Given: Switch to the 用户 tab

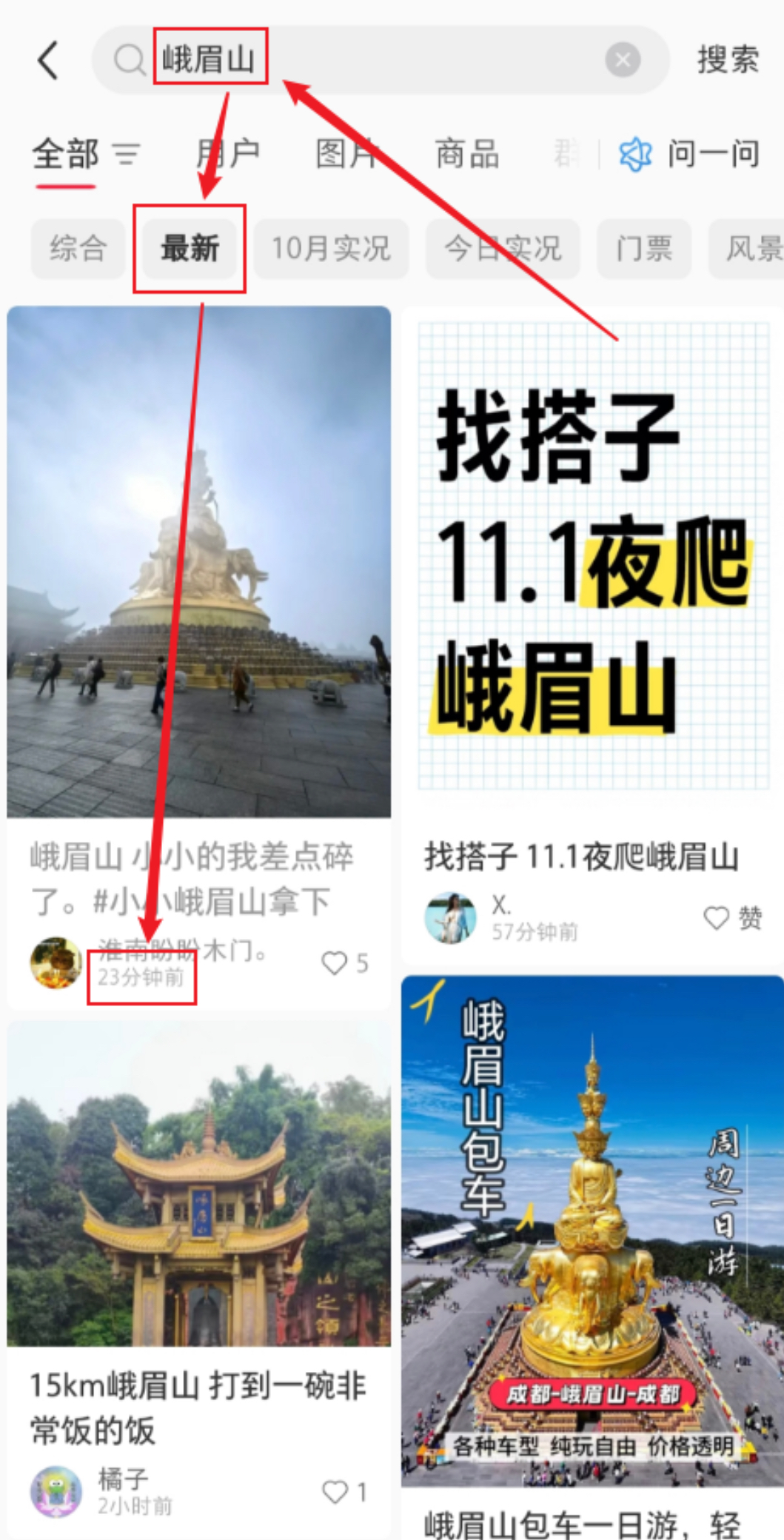Looking at the screenshot, I should (x=227, y=154).
